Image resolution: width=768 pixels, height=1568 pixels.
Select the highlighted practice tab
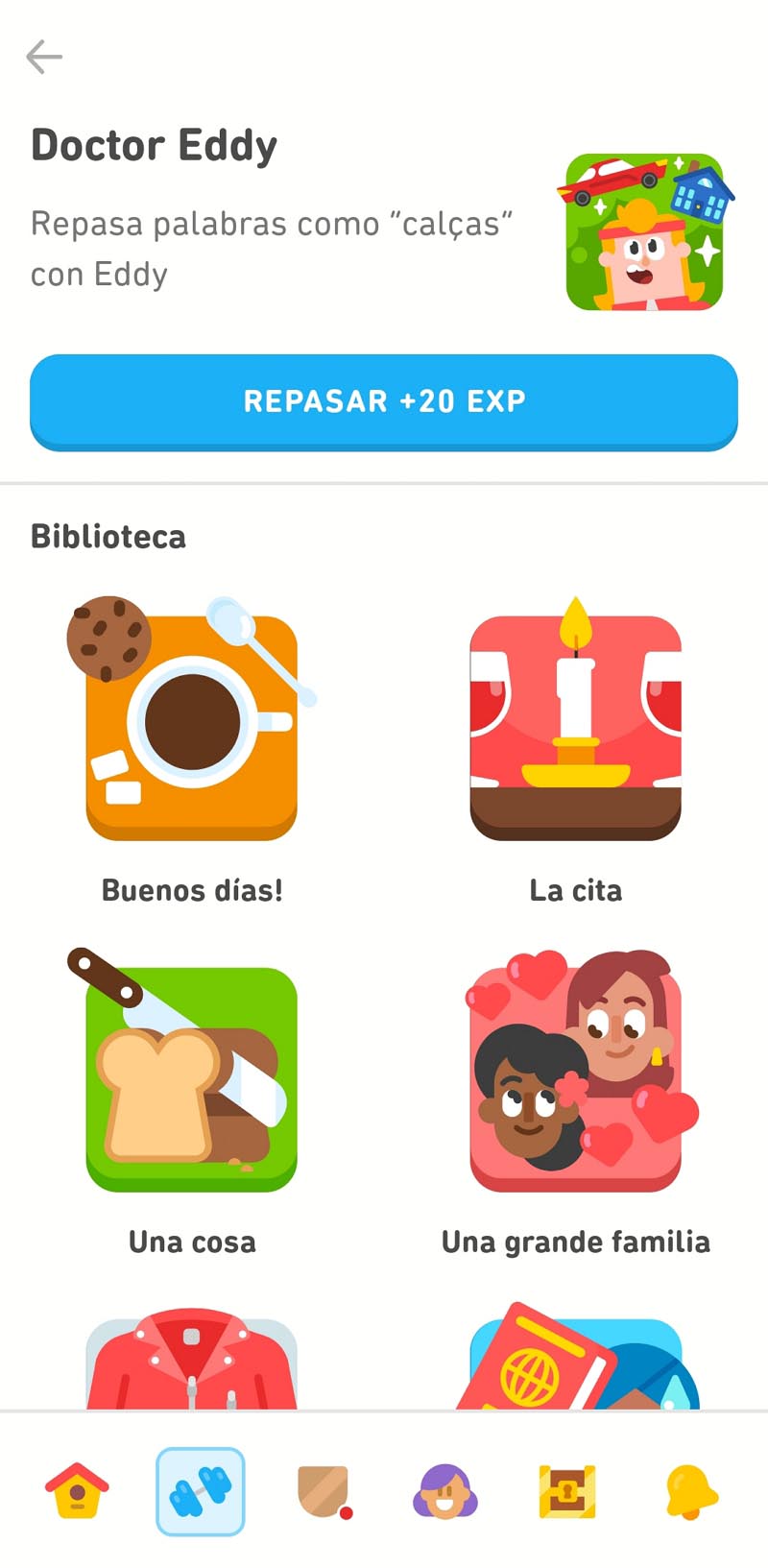point(201,1491)
